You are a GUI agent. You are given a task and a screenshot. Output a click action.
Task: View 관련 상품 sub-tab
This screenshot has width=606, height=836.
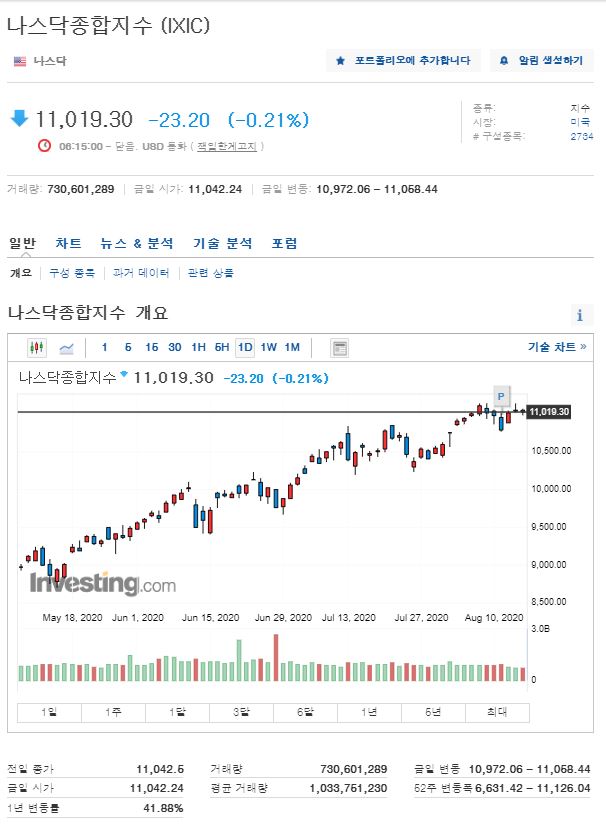tap(211, 273)
